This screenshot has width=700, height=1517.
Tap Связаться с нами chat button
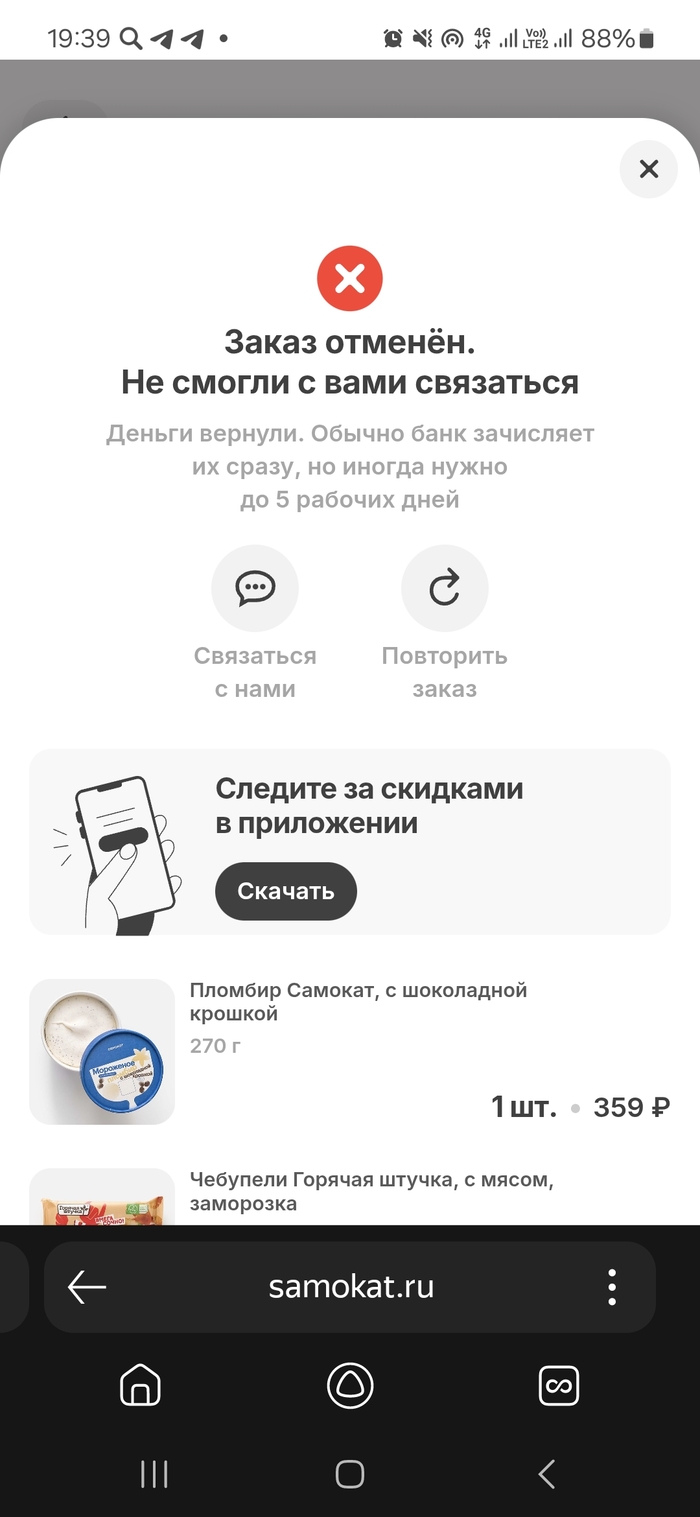coord(255,588)
